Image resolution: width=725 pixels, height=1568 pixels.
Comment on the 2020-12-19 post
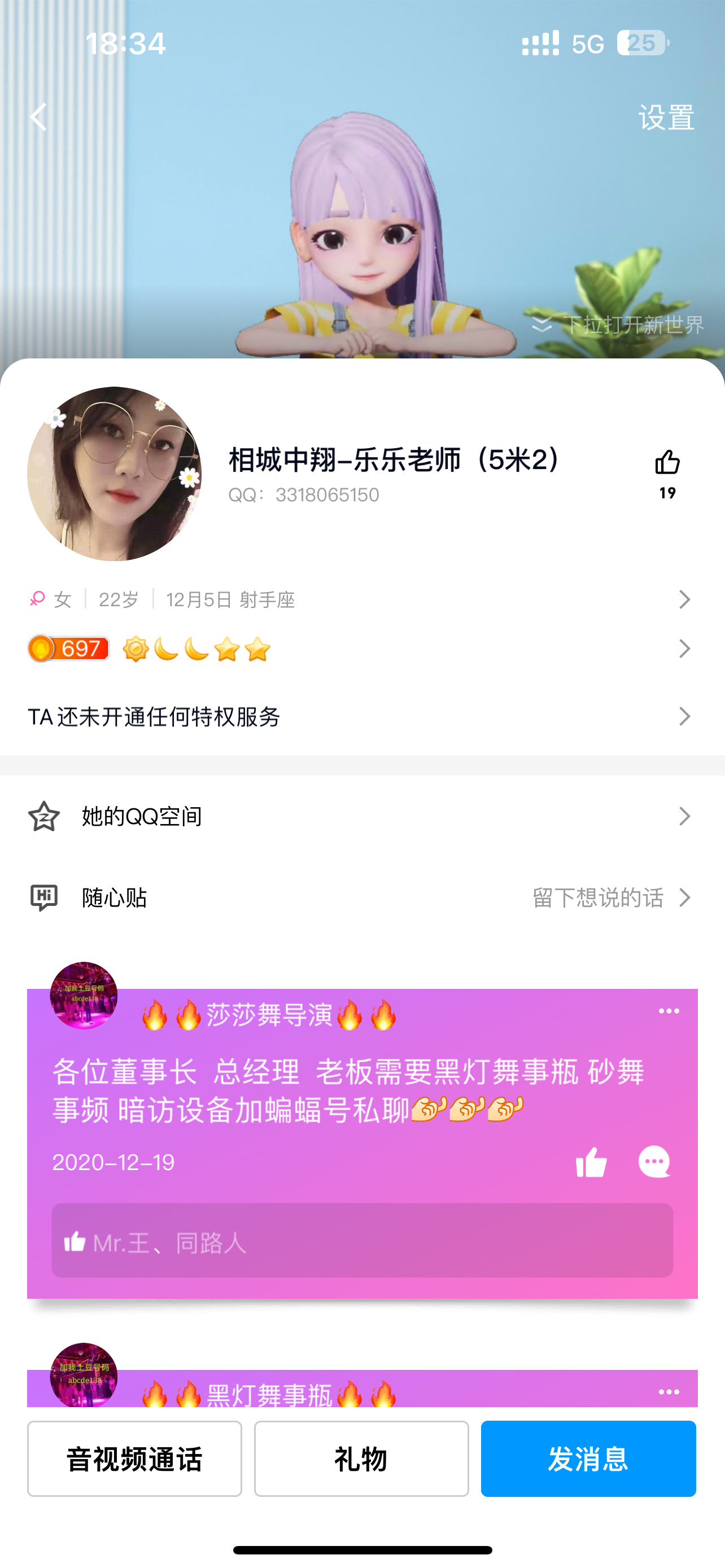654,1162
